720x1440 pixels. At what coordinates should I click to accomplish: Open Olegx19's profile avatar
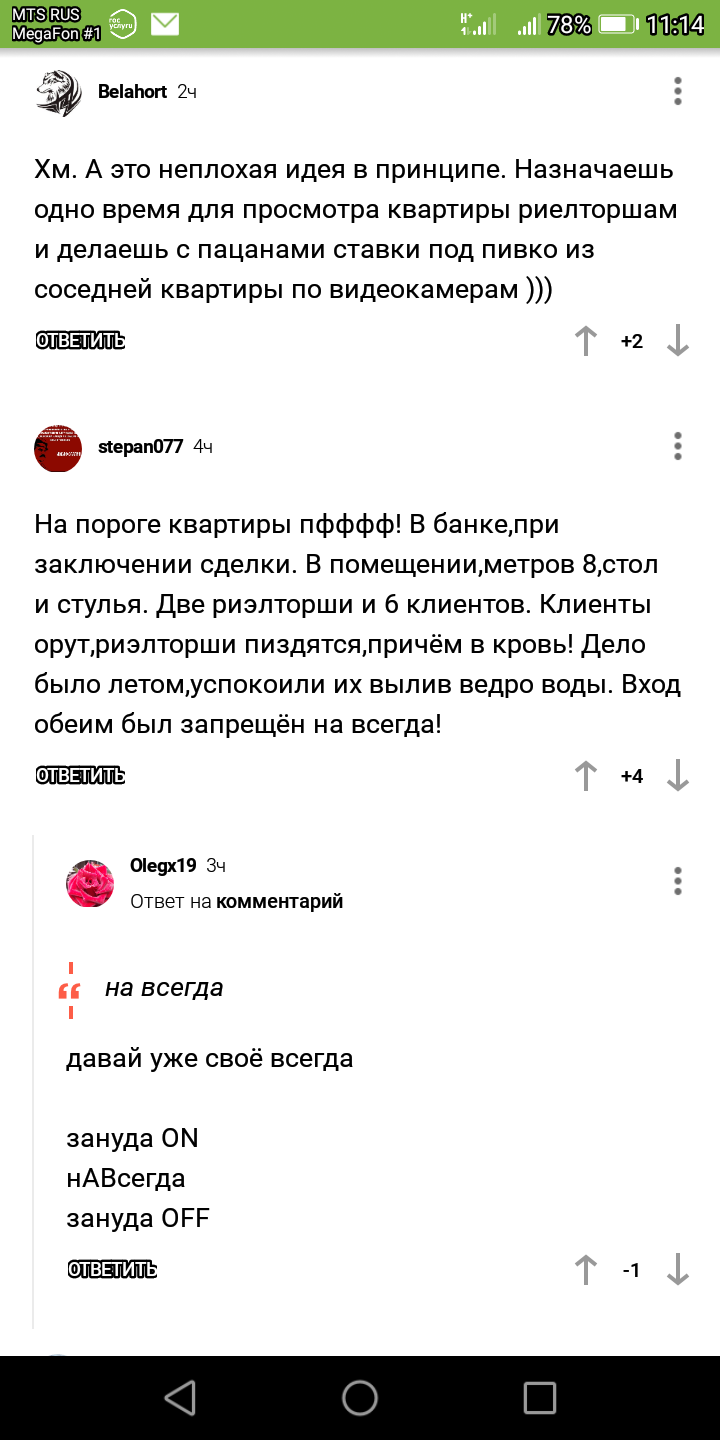pos(90,883)
